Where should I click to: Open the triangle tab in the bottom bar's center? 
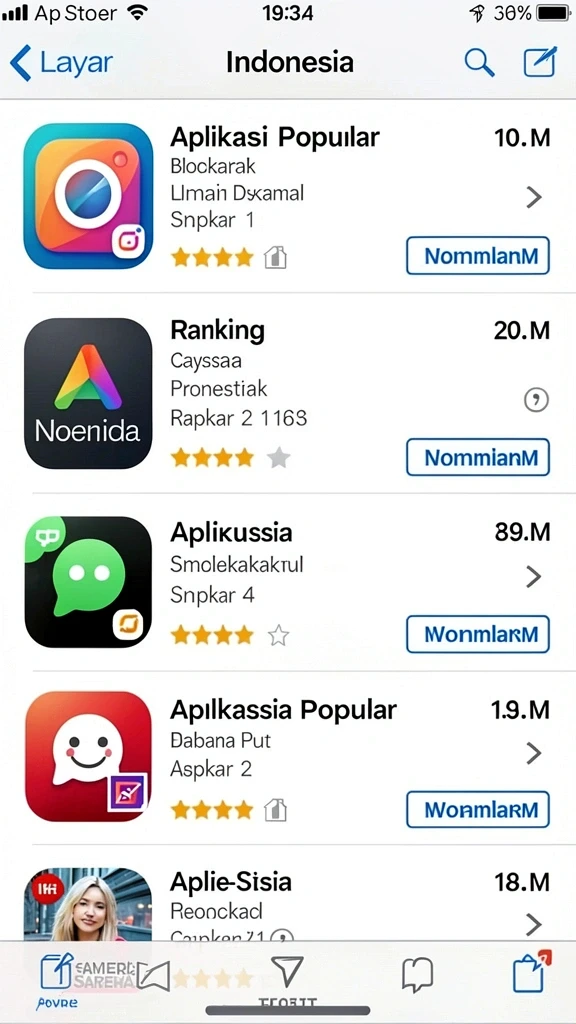[287, 973]
